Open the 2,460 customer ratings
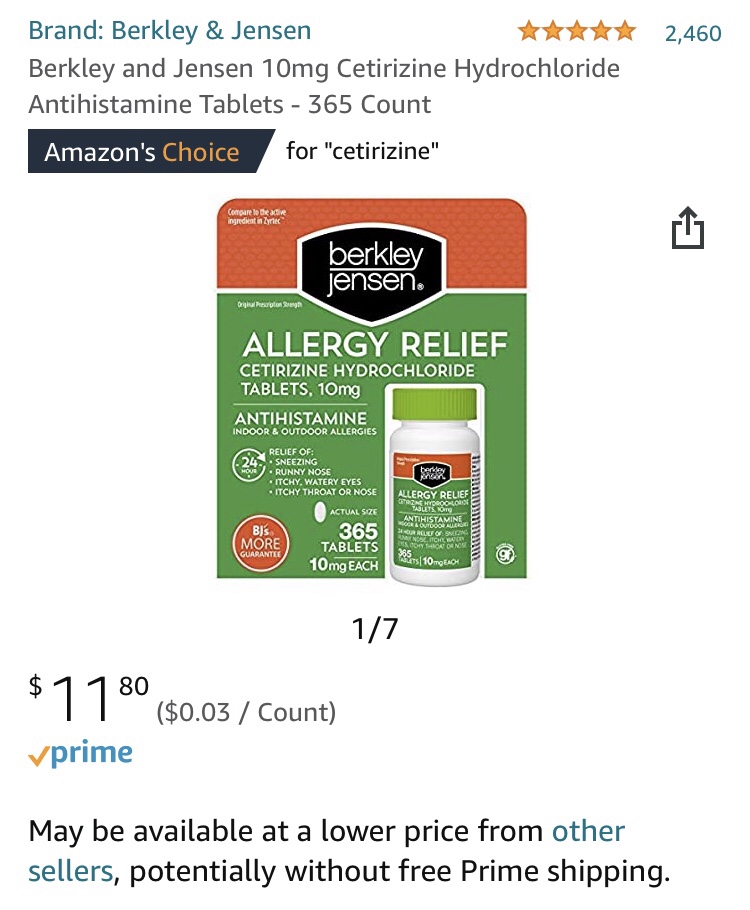Viewport: 750px width, 910px height. click(x=692, y=32)
